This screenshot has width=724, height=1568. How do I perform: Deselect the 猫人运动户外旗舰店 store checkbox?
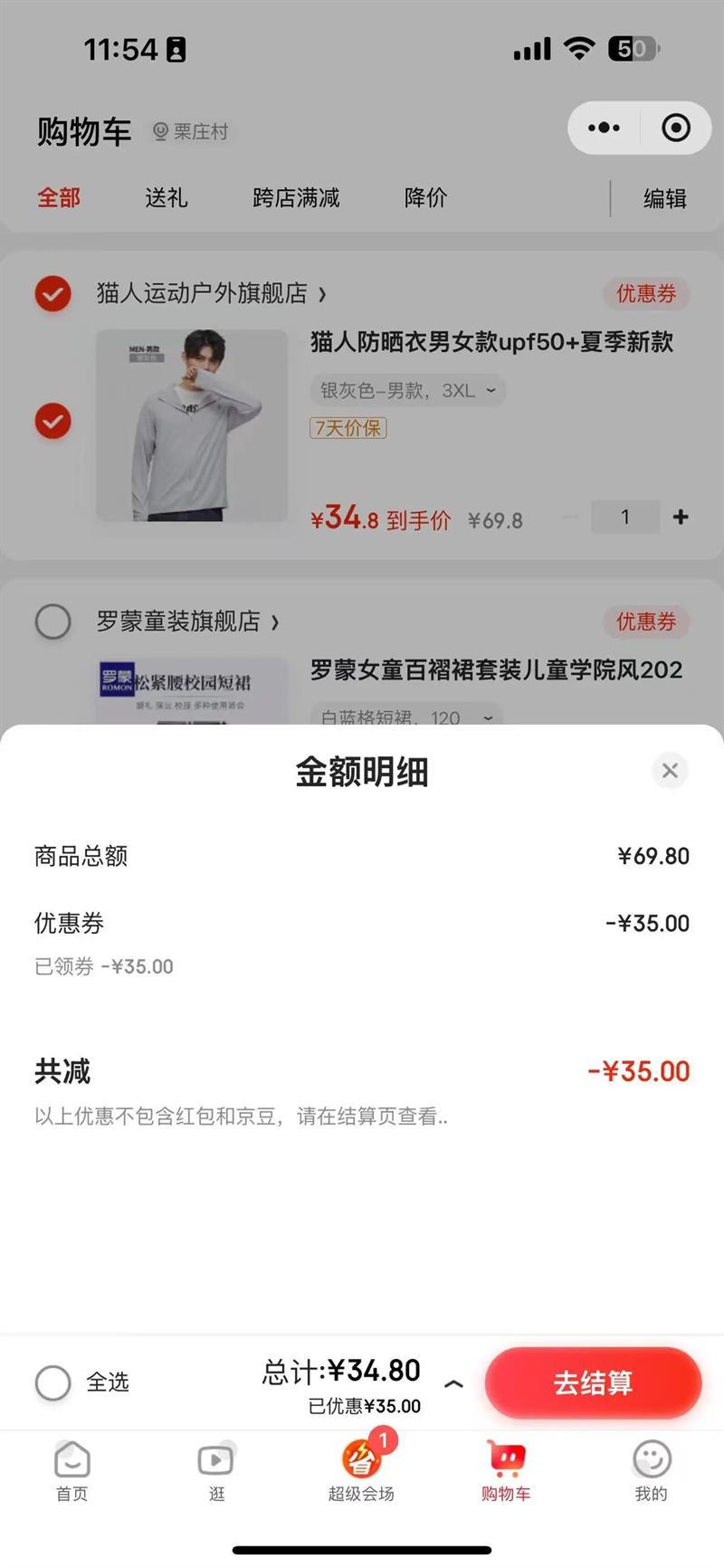[52, 294]
